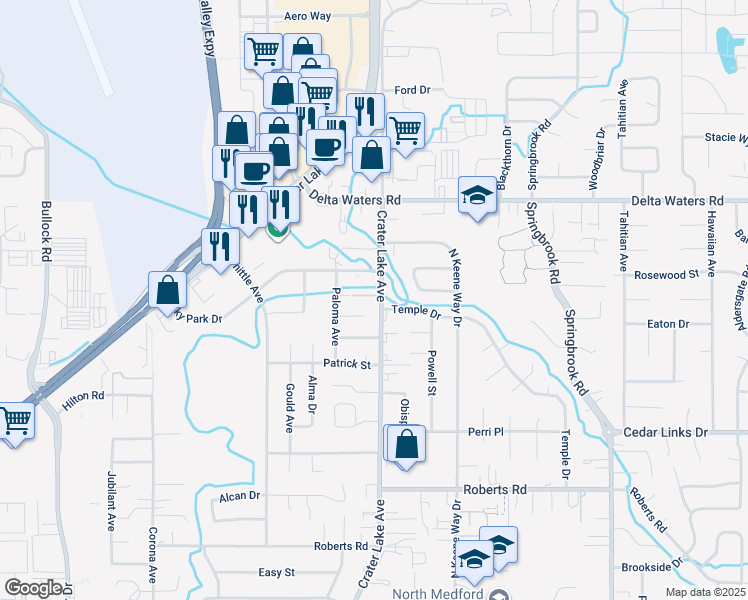Select the front school marker near North Medford

474,559
